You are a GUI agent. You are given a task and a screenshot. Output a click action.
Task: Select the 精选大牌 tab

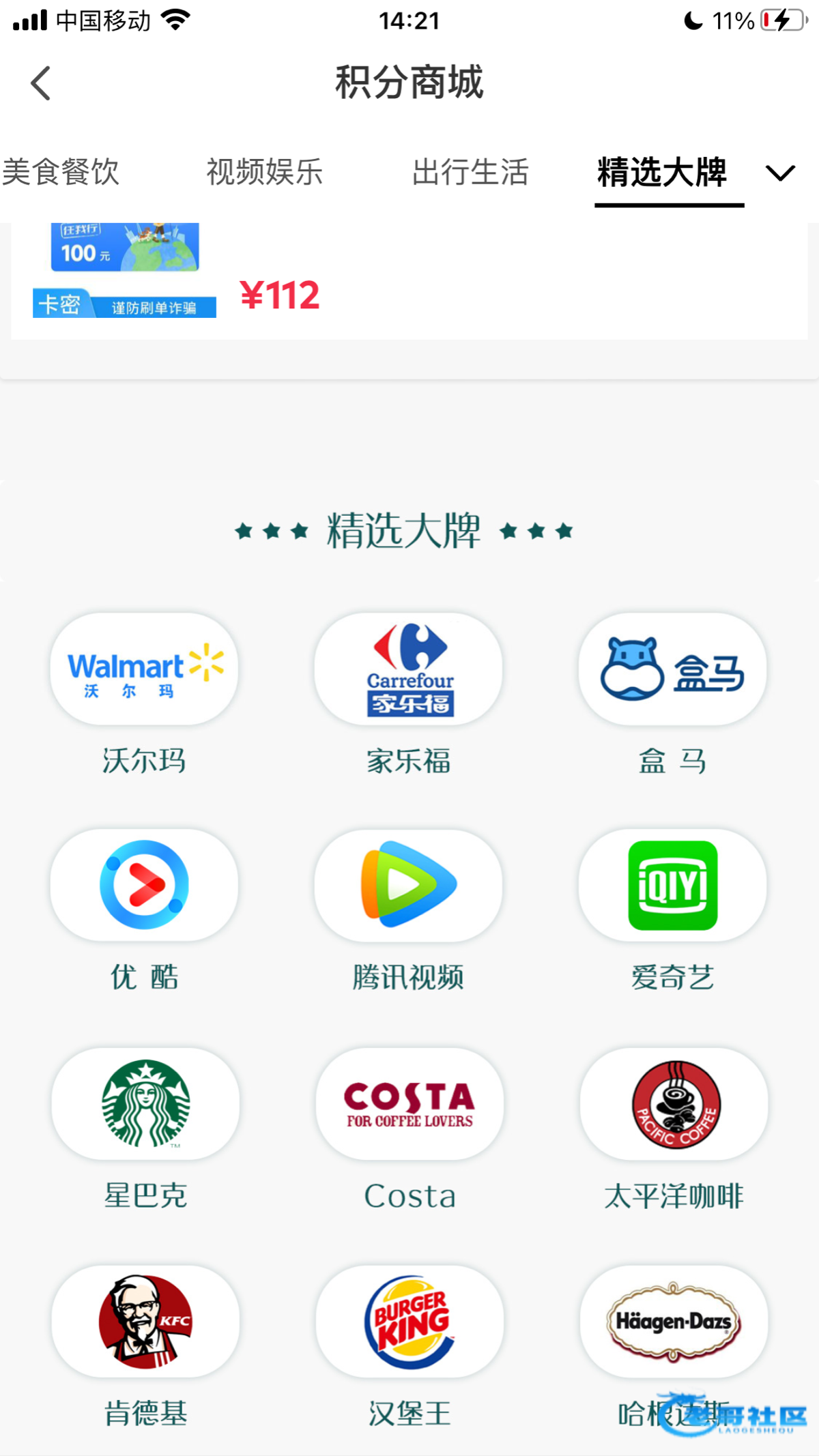tap(662, 172)
